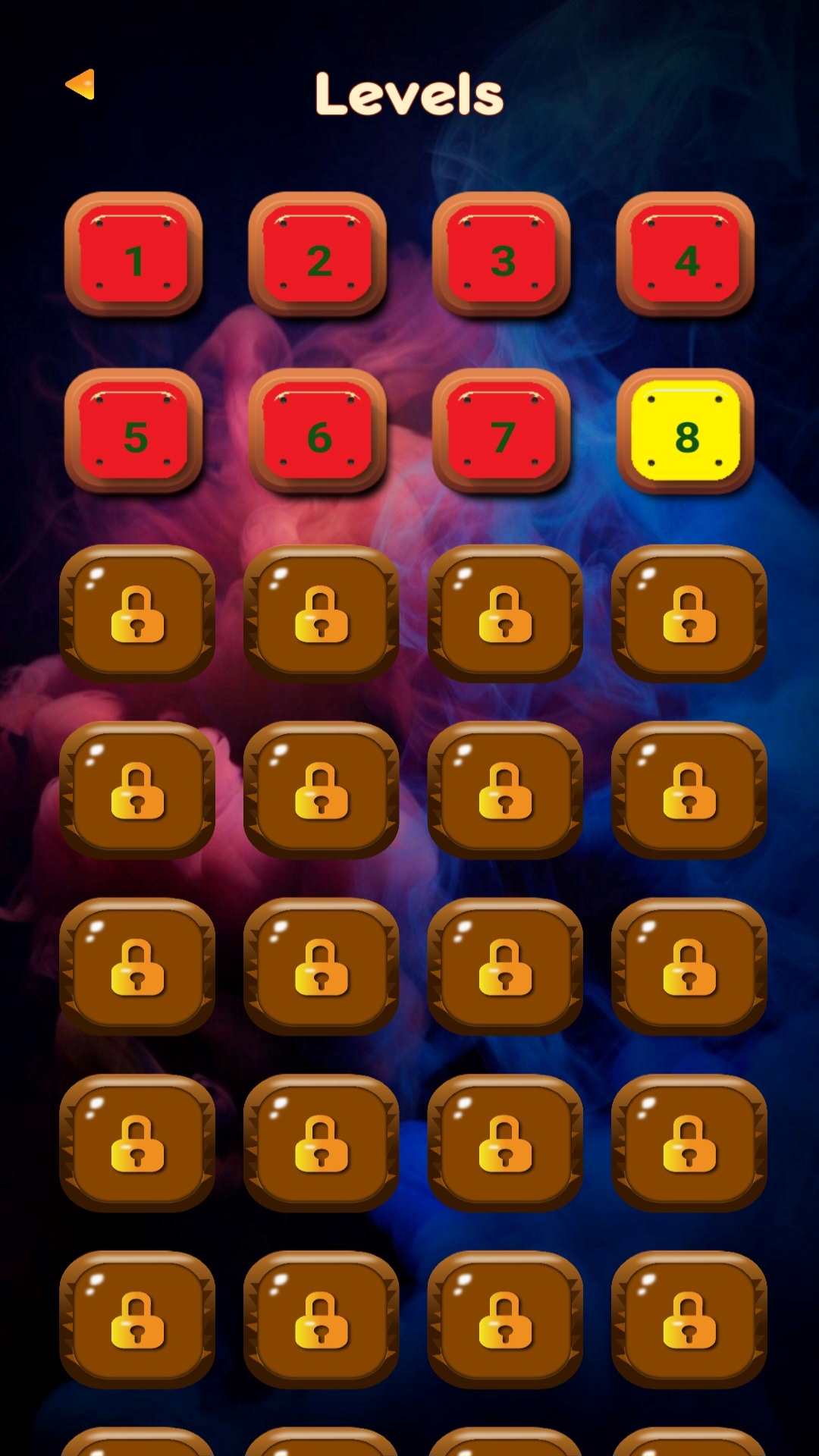Tap the level 7 button
Image resolution: width=819 pixels, height=1456 pixels.
502,431
